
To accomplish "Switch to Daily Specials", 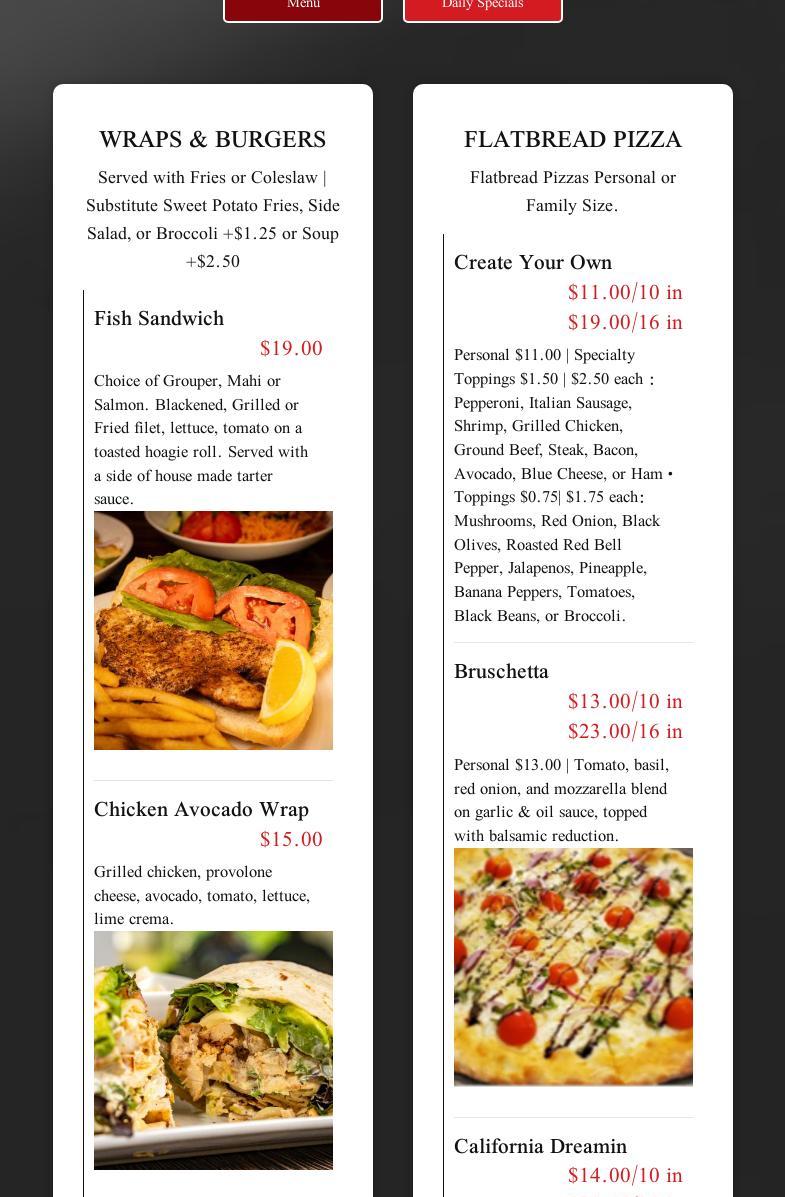I will click(x=482, y=8).
